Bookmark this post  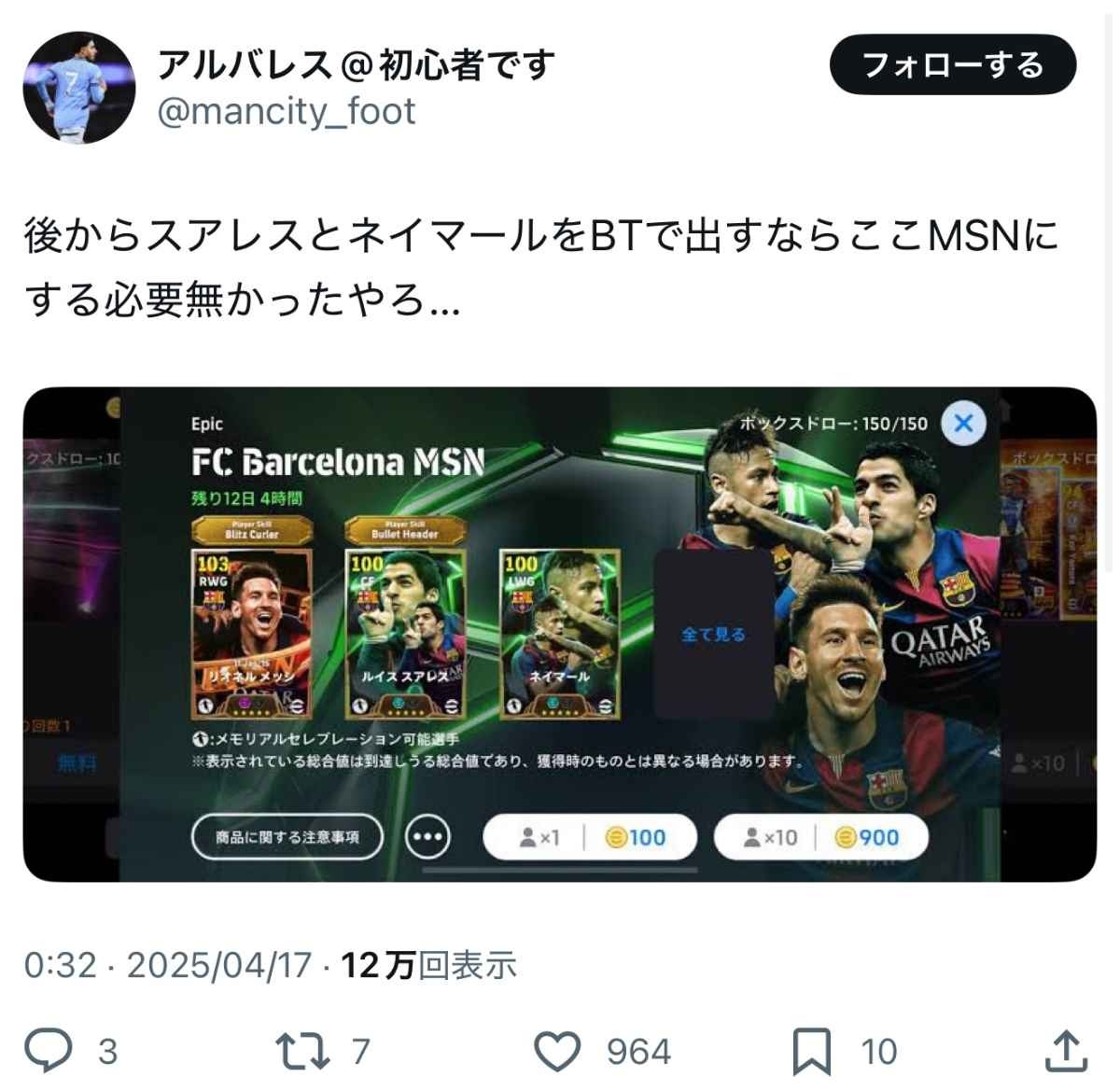[x=811, y=1050]
